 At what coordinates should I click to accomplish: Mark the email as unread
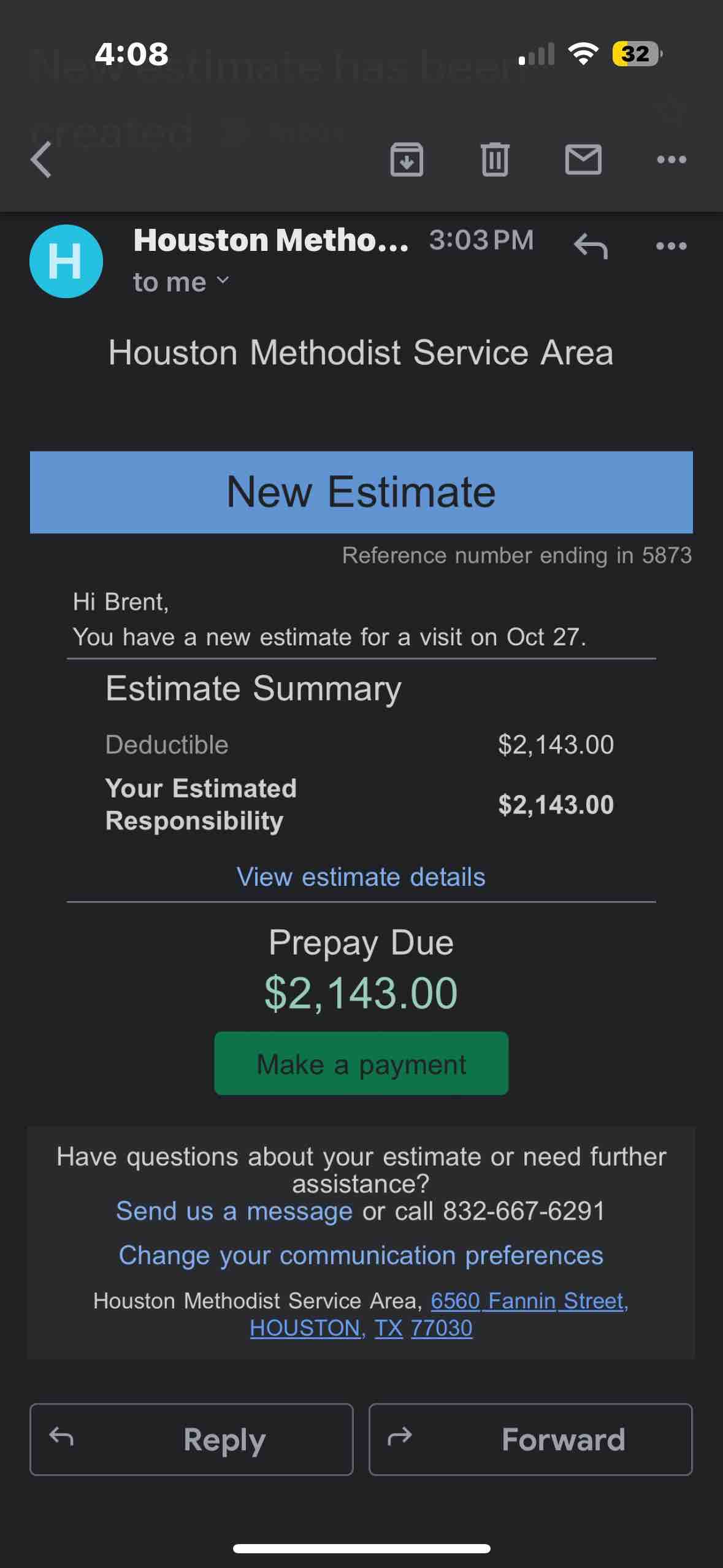click(583, 159)
